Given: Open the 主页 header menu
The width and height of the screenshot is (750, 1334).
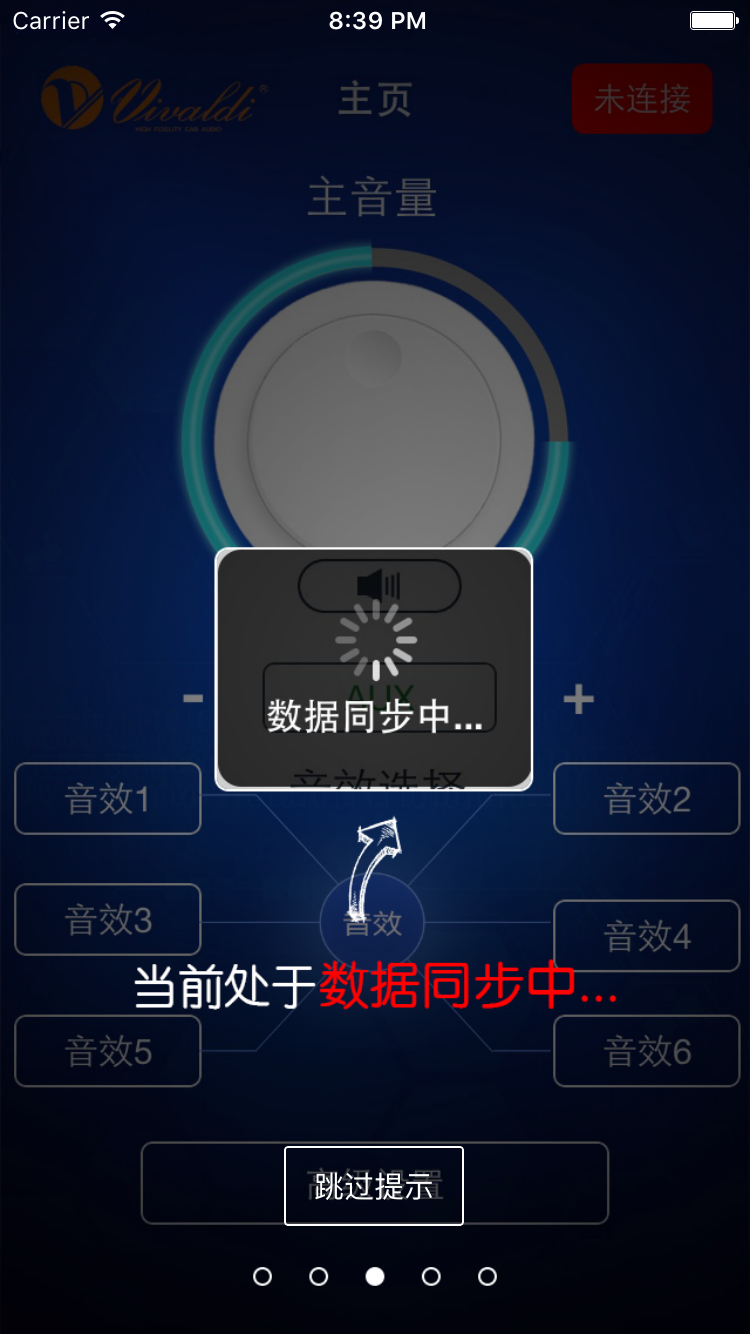Looking at the screenshot, I should pyautogui.click(x=374, y=97).
